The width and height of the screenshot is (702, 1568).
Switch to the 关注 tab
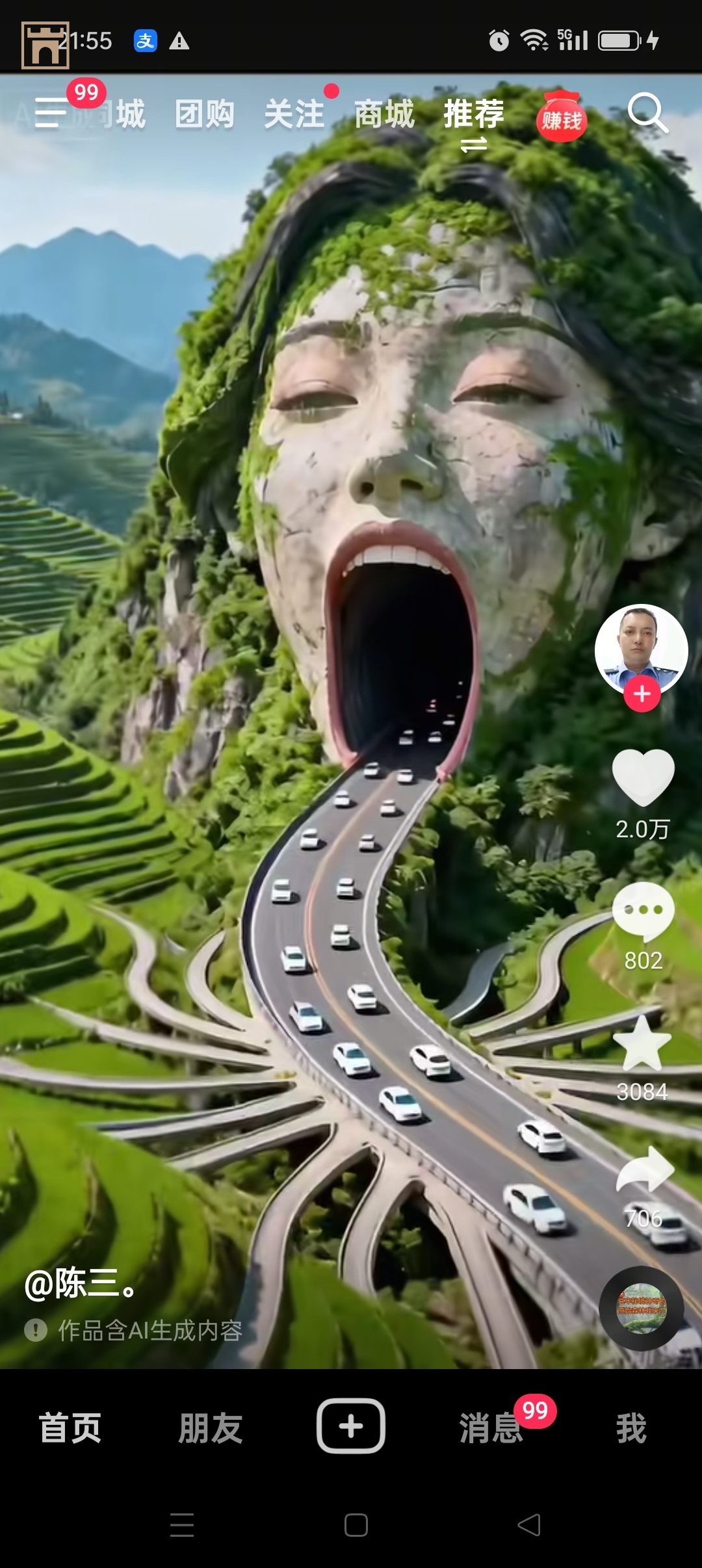point(294,114)
